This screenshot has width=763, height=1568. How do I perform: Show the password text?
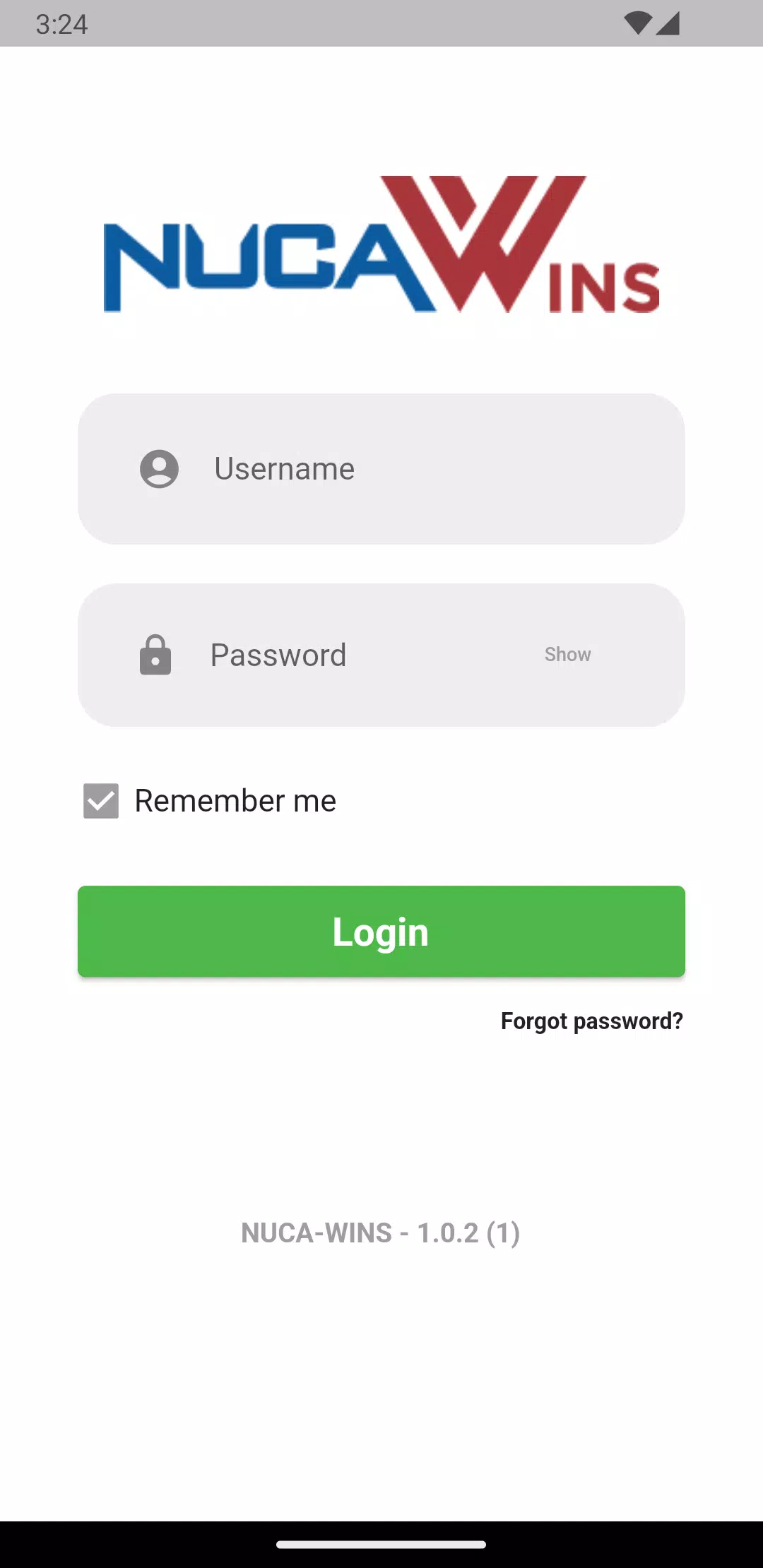tap(567, 655)
